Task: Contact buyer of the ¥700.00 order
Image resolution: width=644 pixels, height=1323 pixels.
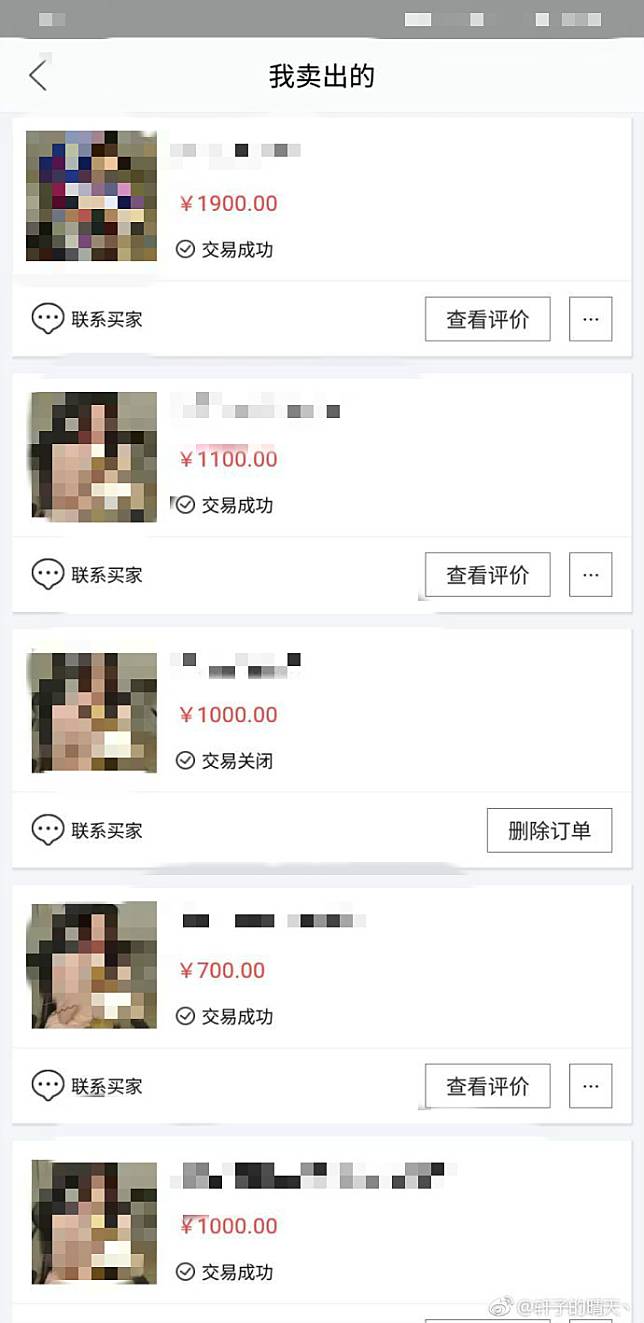Action: (88, 1086)
